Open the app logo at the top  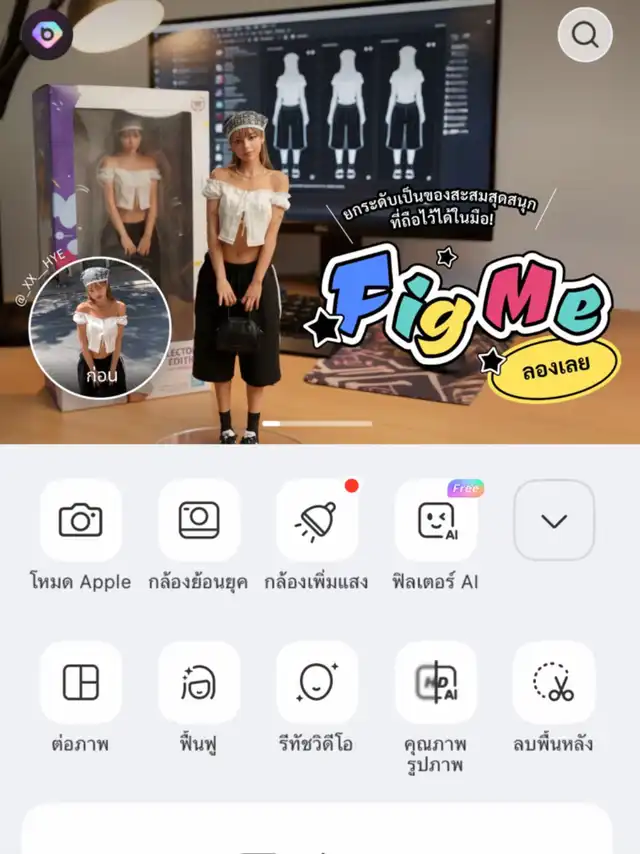click(46, 35)
